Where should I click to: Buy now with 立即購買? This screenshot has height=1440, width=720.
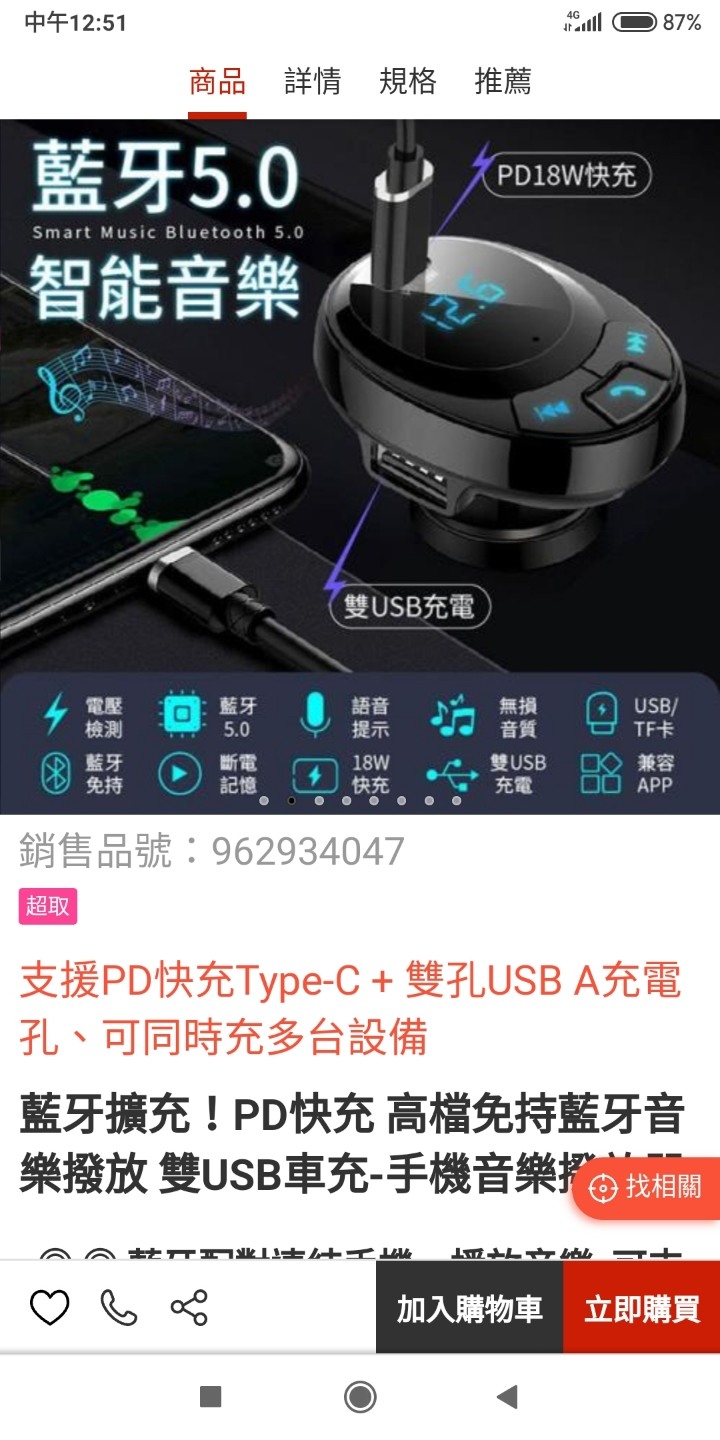[x=642, y=1309]
